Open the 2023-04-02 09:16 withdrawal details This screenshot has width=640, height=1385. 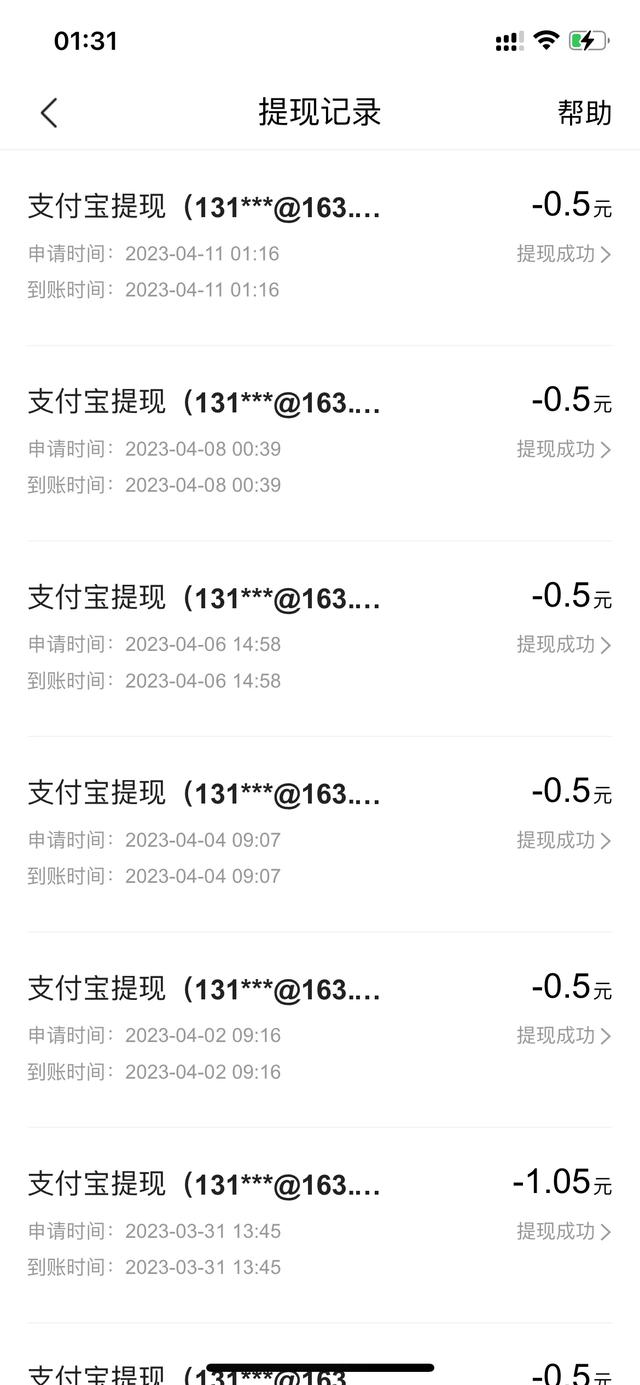(320, 1030)
